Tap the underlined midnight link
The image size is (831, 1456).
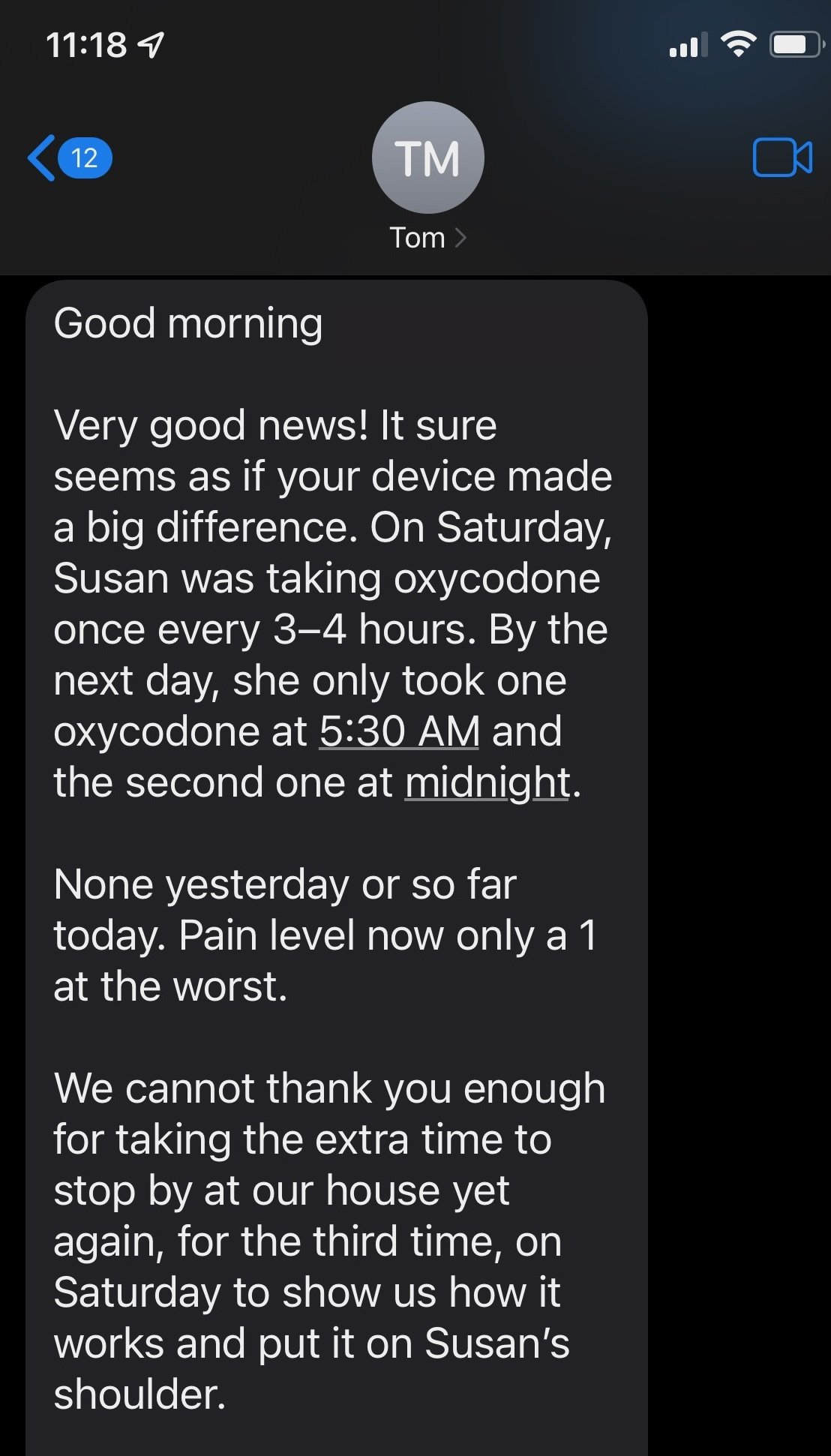487,782
